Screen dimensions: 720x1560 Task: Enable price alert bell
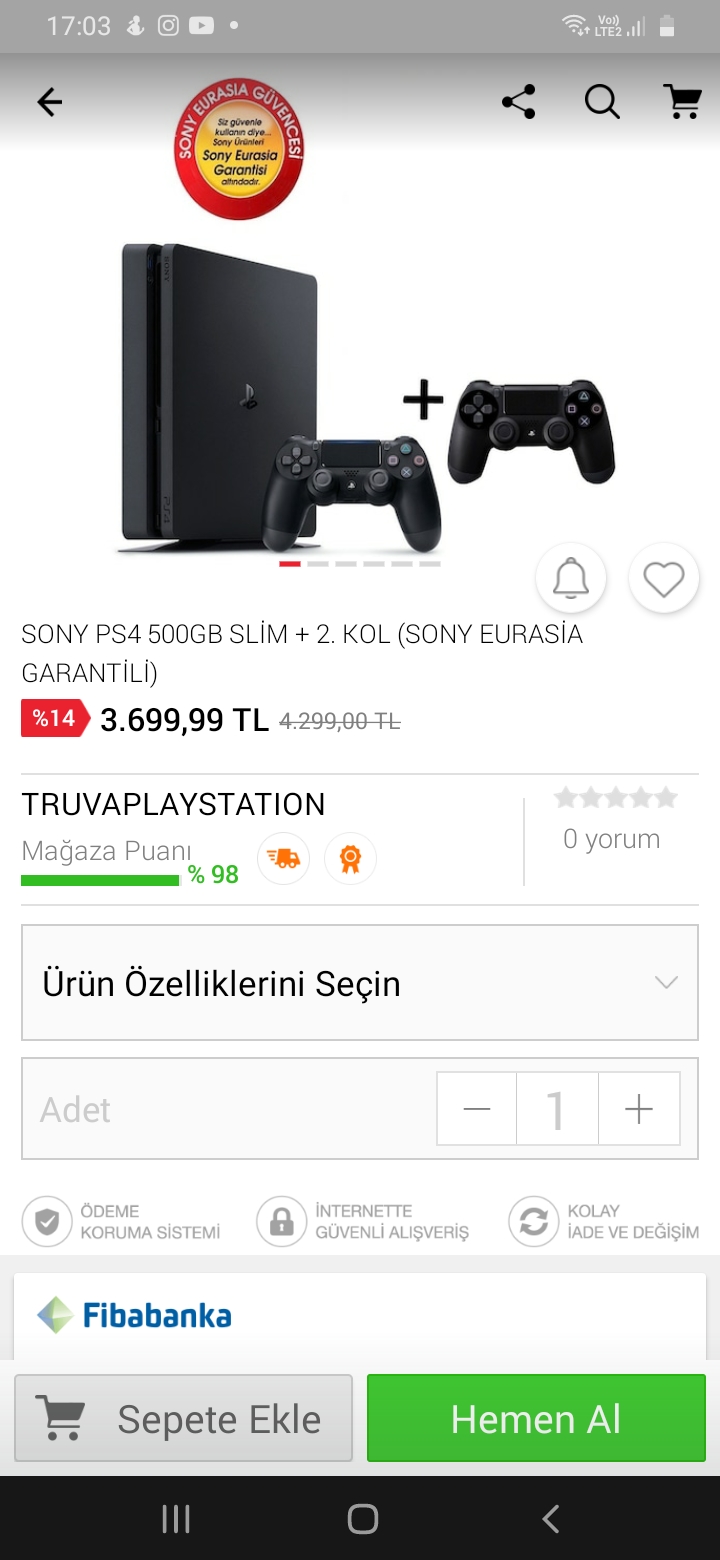pyautogui.click(x=571, y=578)
